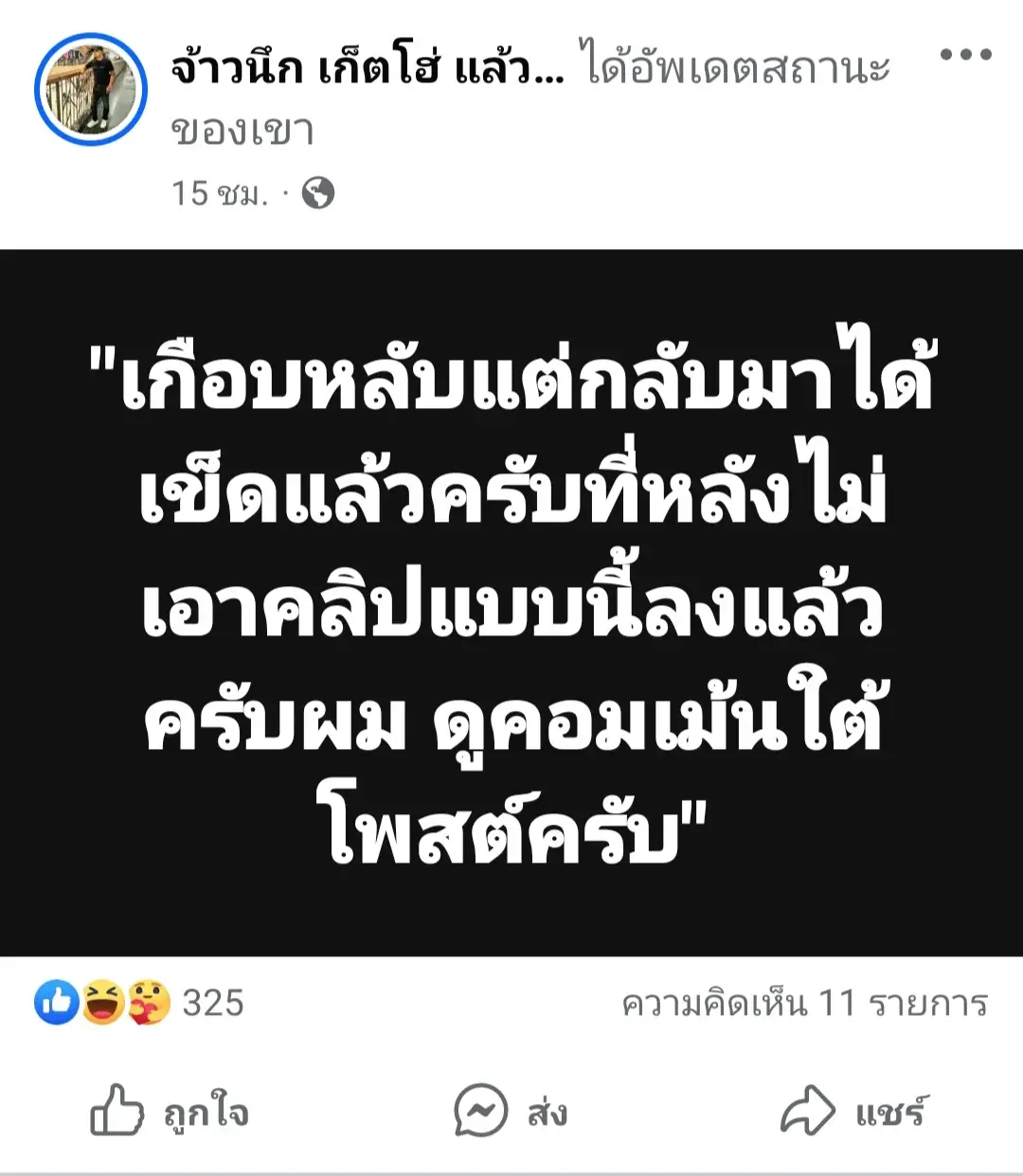The width and height of the screenshot is (1023, 1176).
Task: Share the post with แชร์ button
Action: pyautogui.click(x=852, y=1112)
